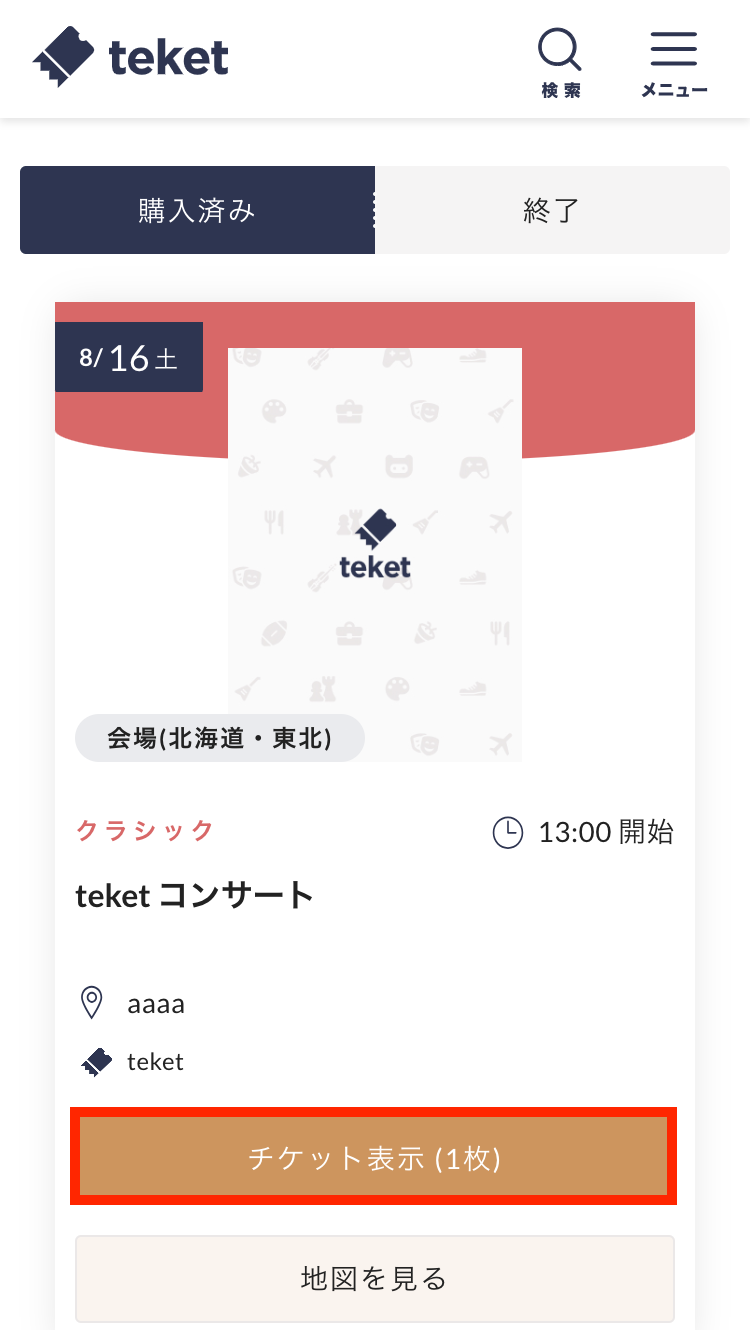
Task: Select the 8/16 土 date badge
Action: click(128, 357)
